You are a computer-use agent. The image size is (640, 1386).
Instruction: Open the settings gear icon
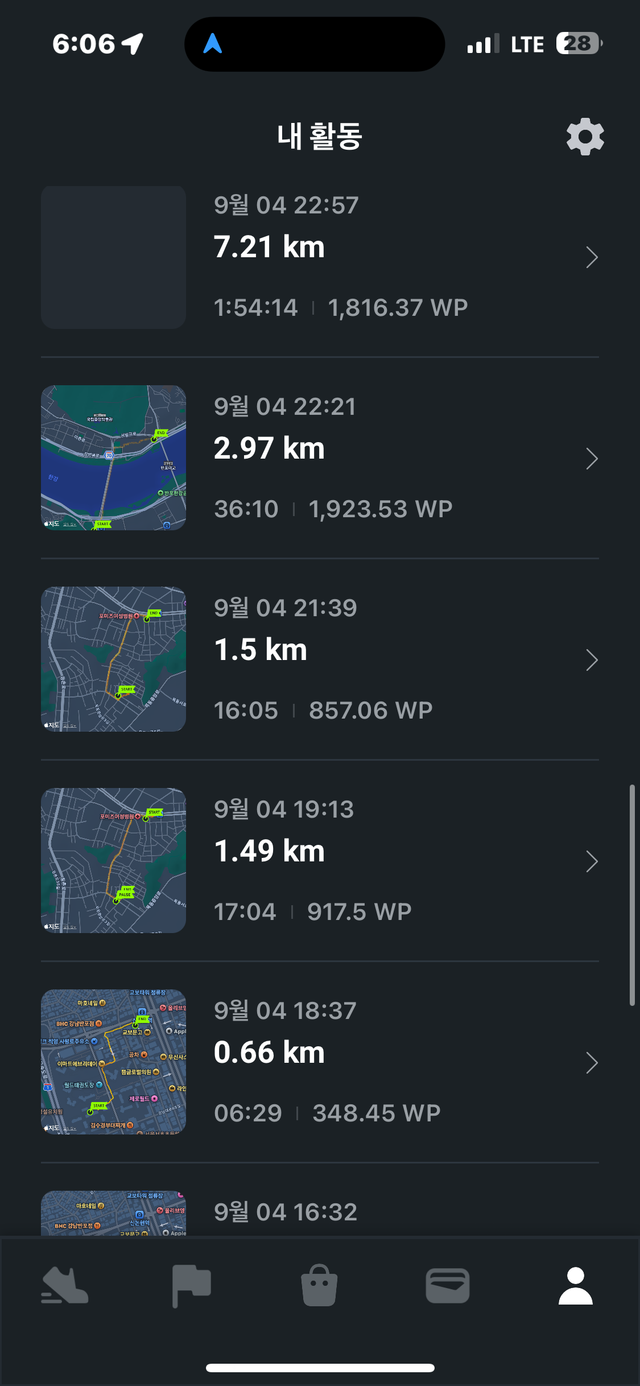coord(585,137)
